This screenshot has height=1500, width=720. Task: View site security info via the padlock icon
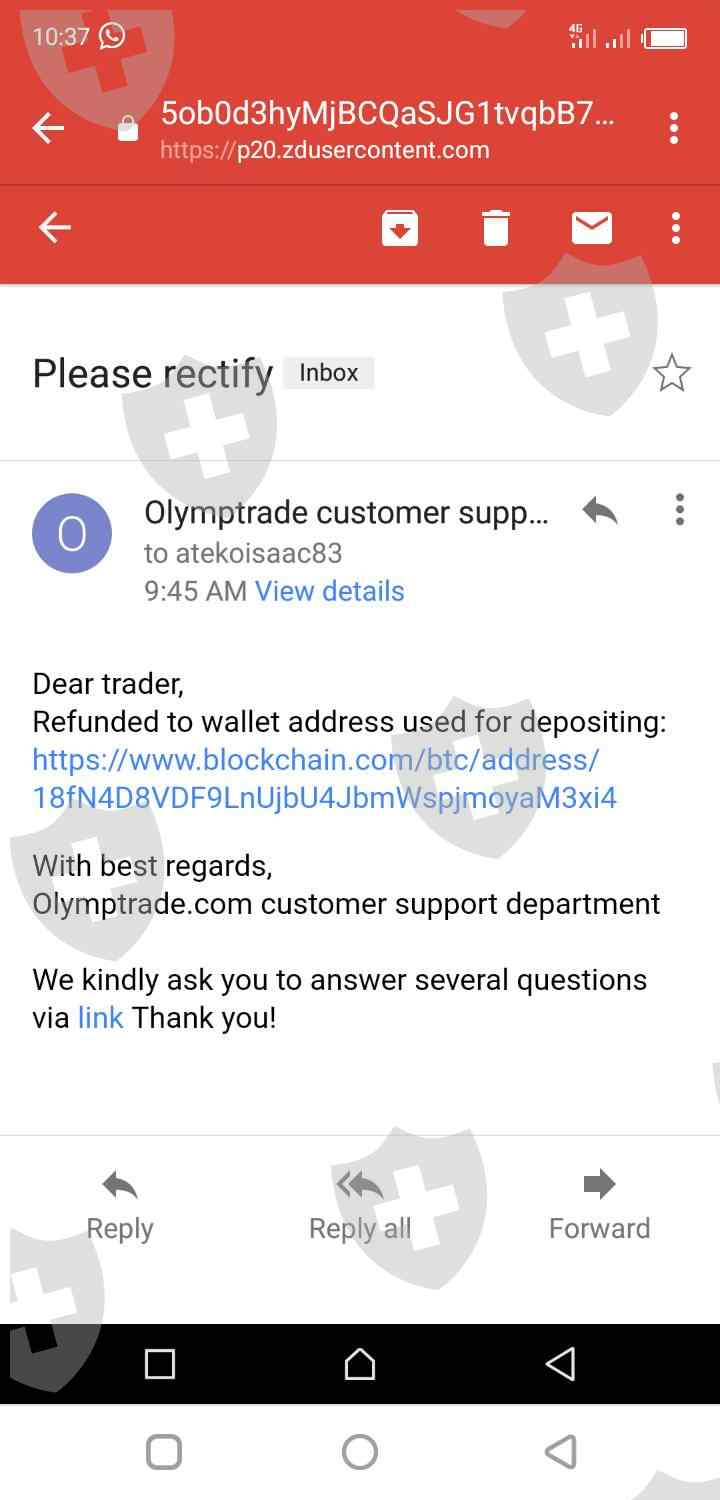[x=128, y=129]
